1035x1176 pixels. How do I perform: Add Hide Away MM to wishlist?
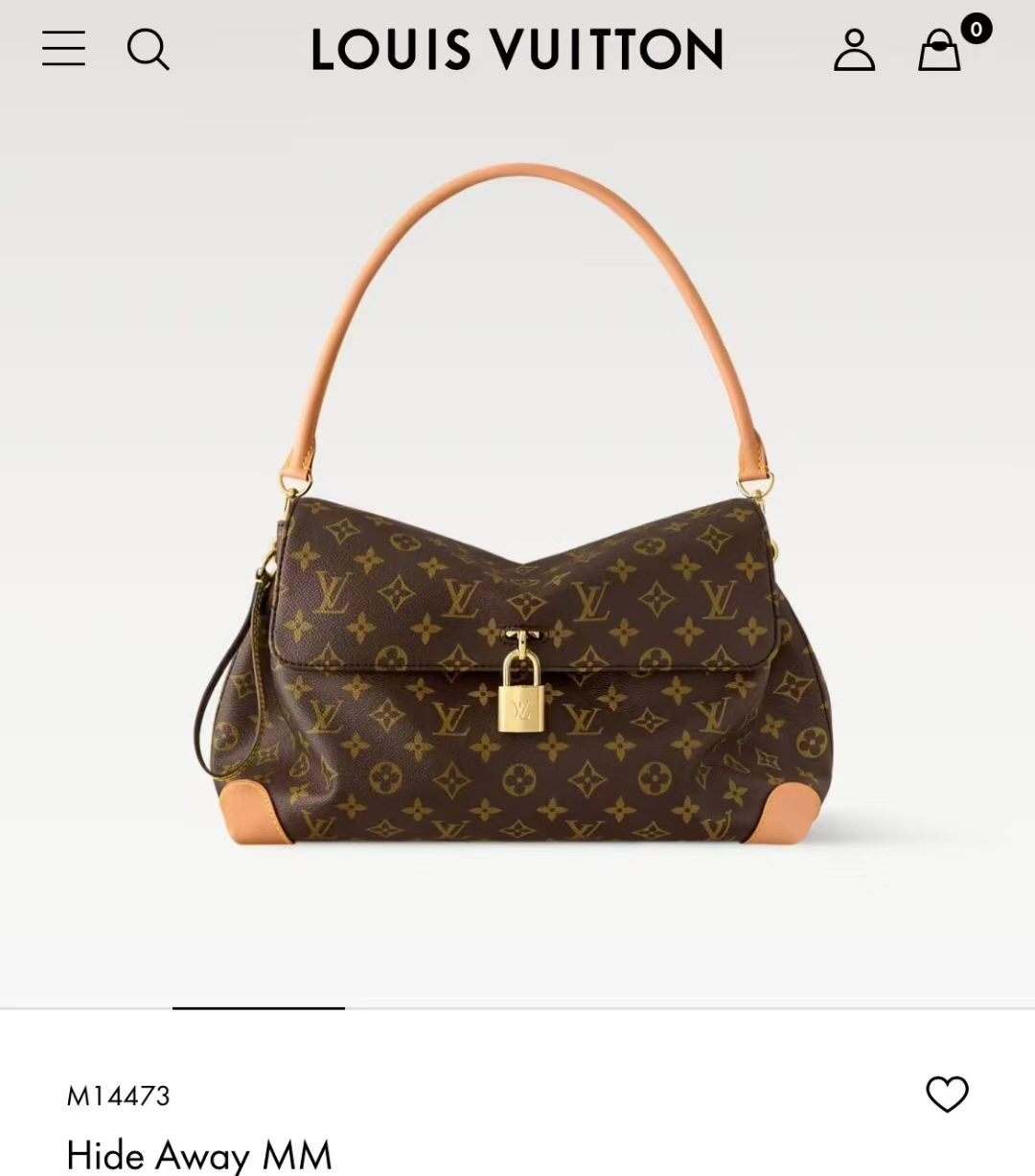947,1094
